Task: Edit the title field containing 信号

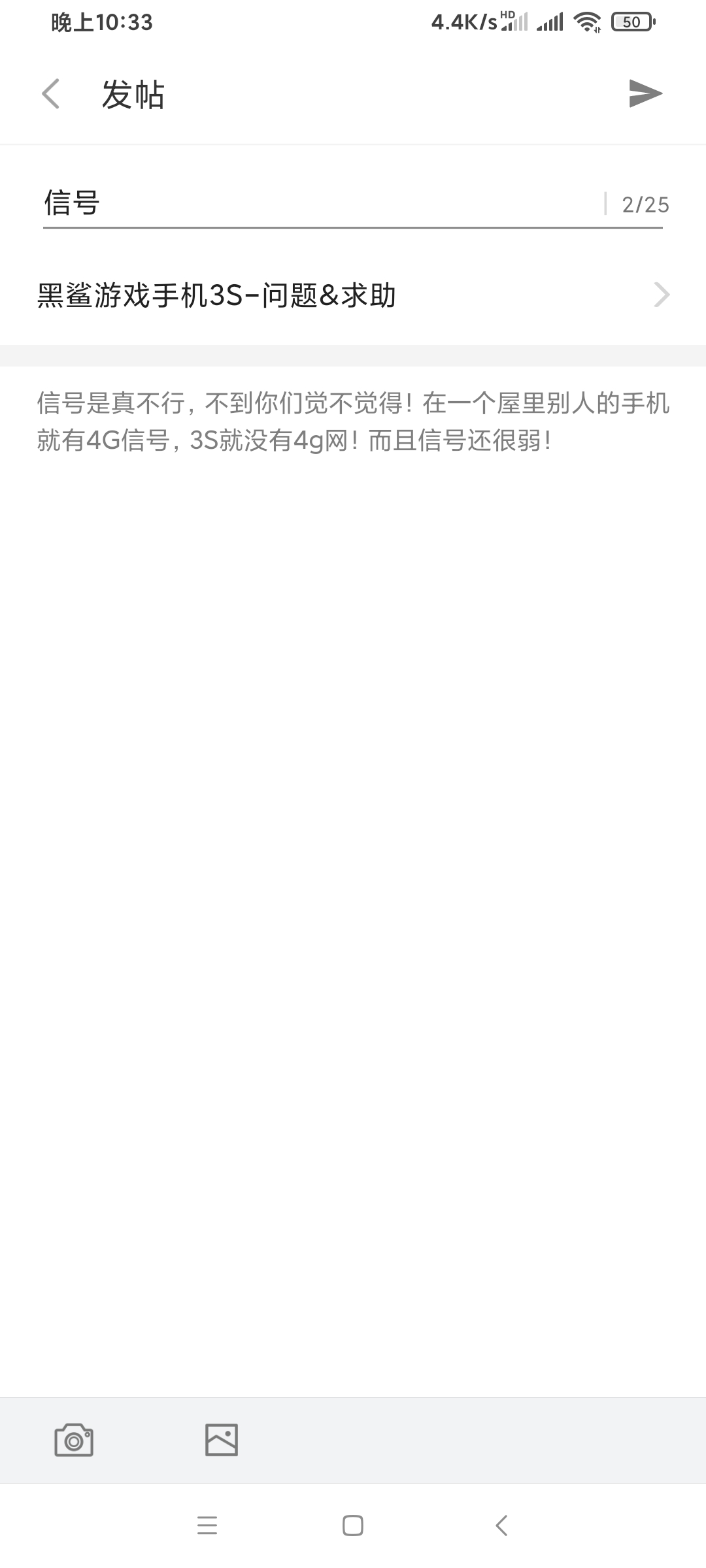Action: tap(324, 203)
